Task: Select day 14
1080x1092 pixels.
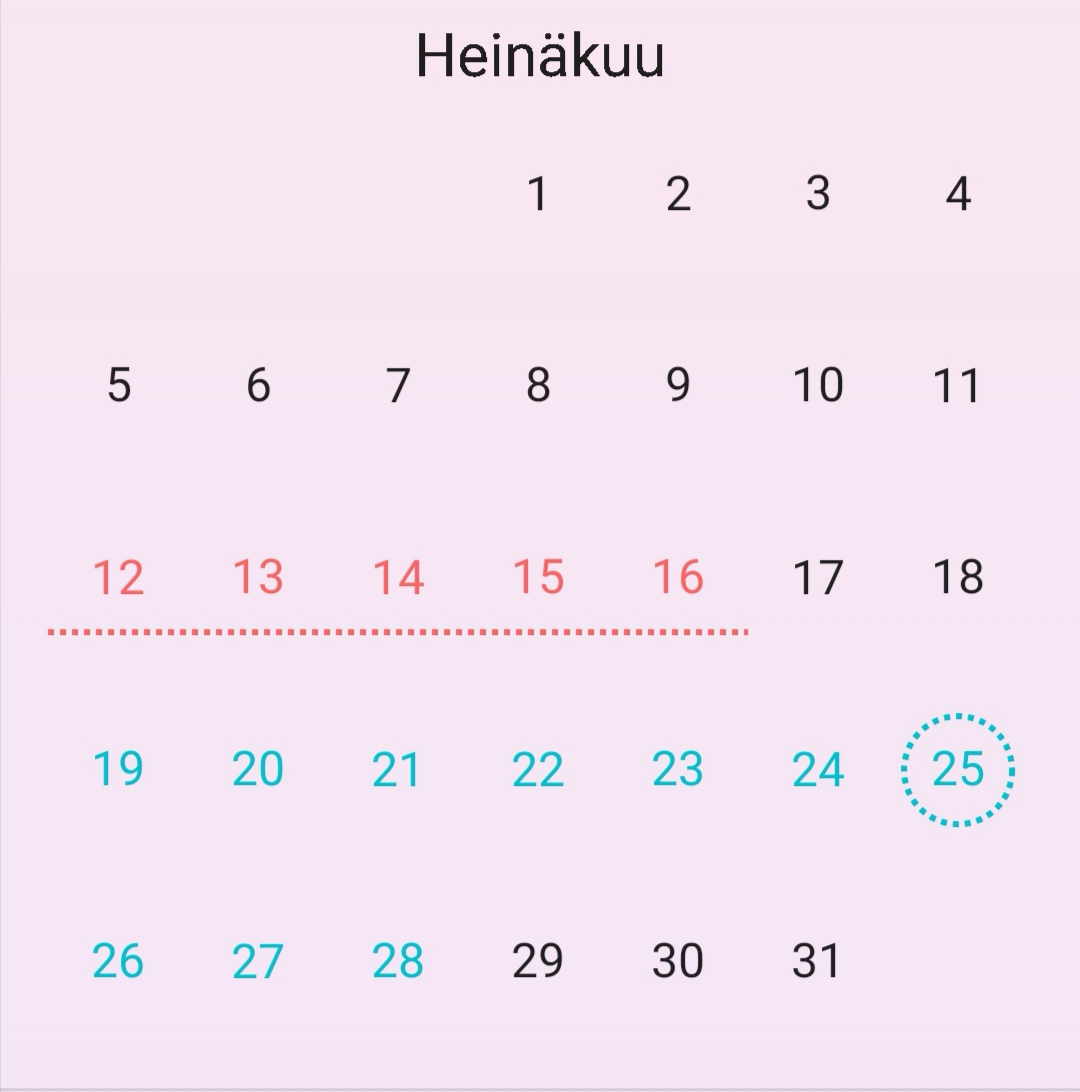Action: (x=398, y=578)
